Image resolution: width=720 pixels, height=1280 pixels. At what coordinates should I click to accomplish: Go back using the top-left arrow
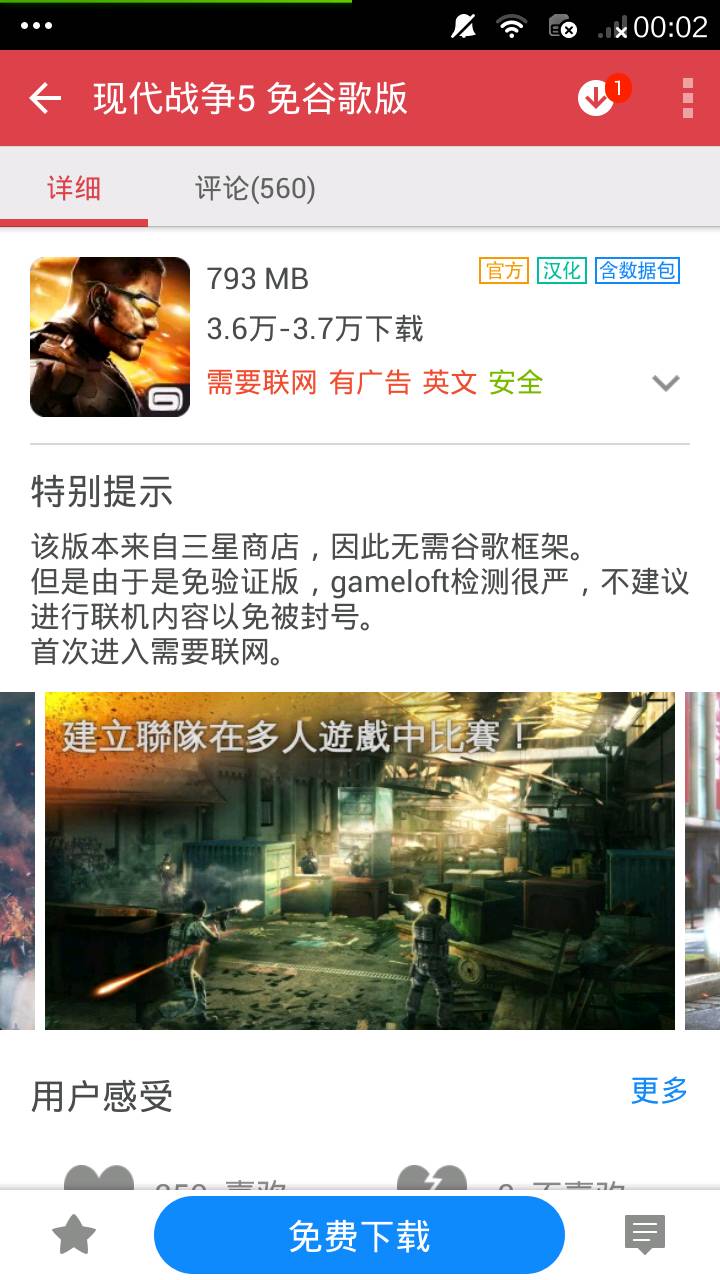coord(45,98)
